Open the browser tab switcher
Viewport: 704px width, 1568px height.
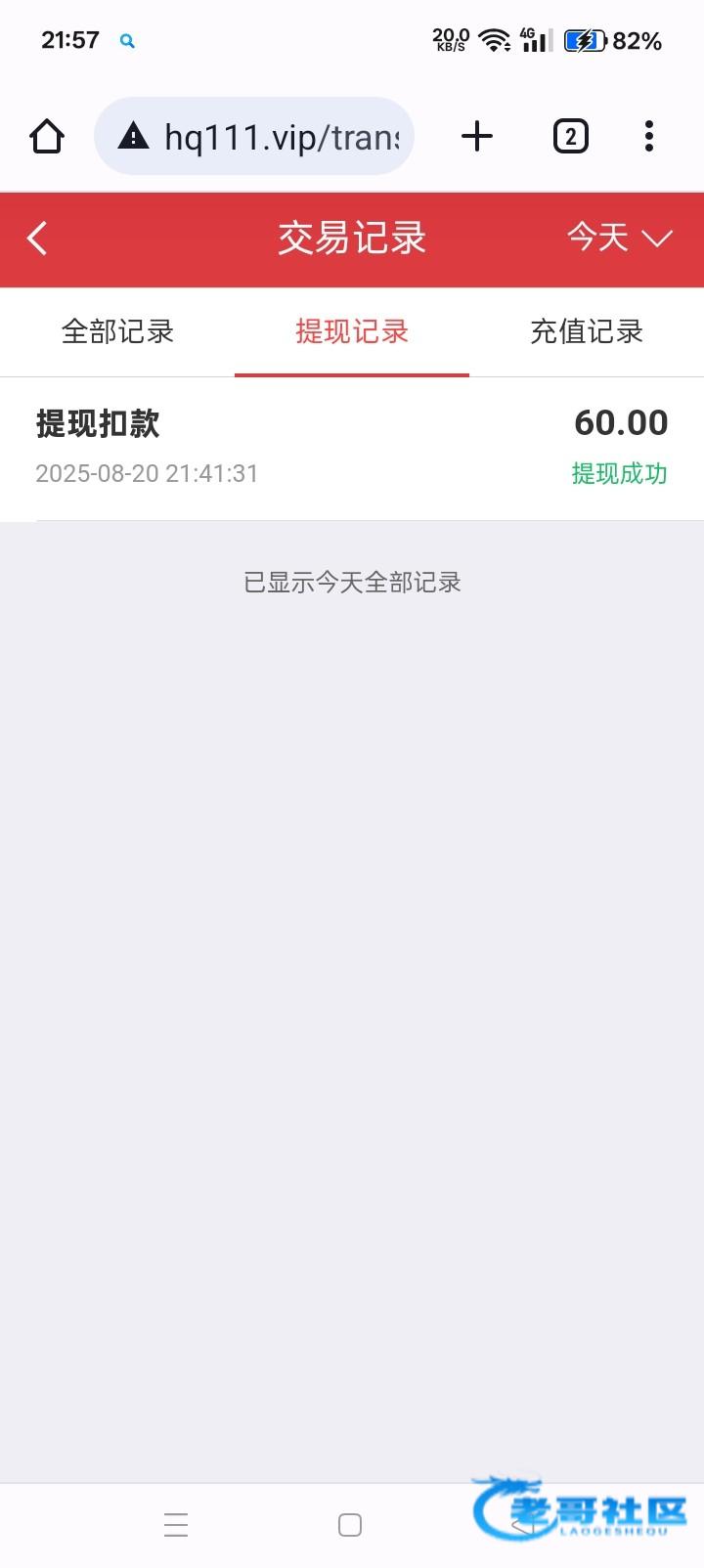click(x=570, y=137)
